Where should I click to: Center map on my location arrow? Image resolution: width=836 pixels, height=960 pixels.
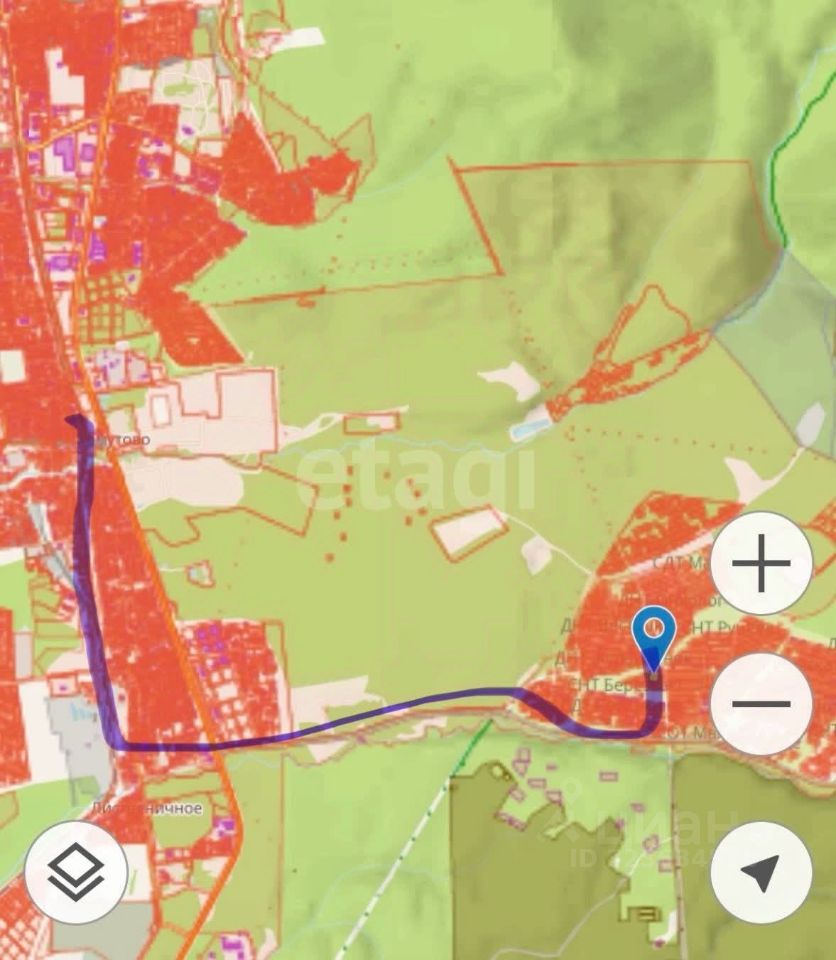point(761,872)
